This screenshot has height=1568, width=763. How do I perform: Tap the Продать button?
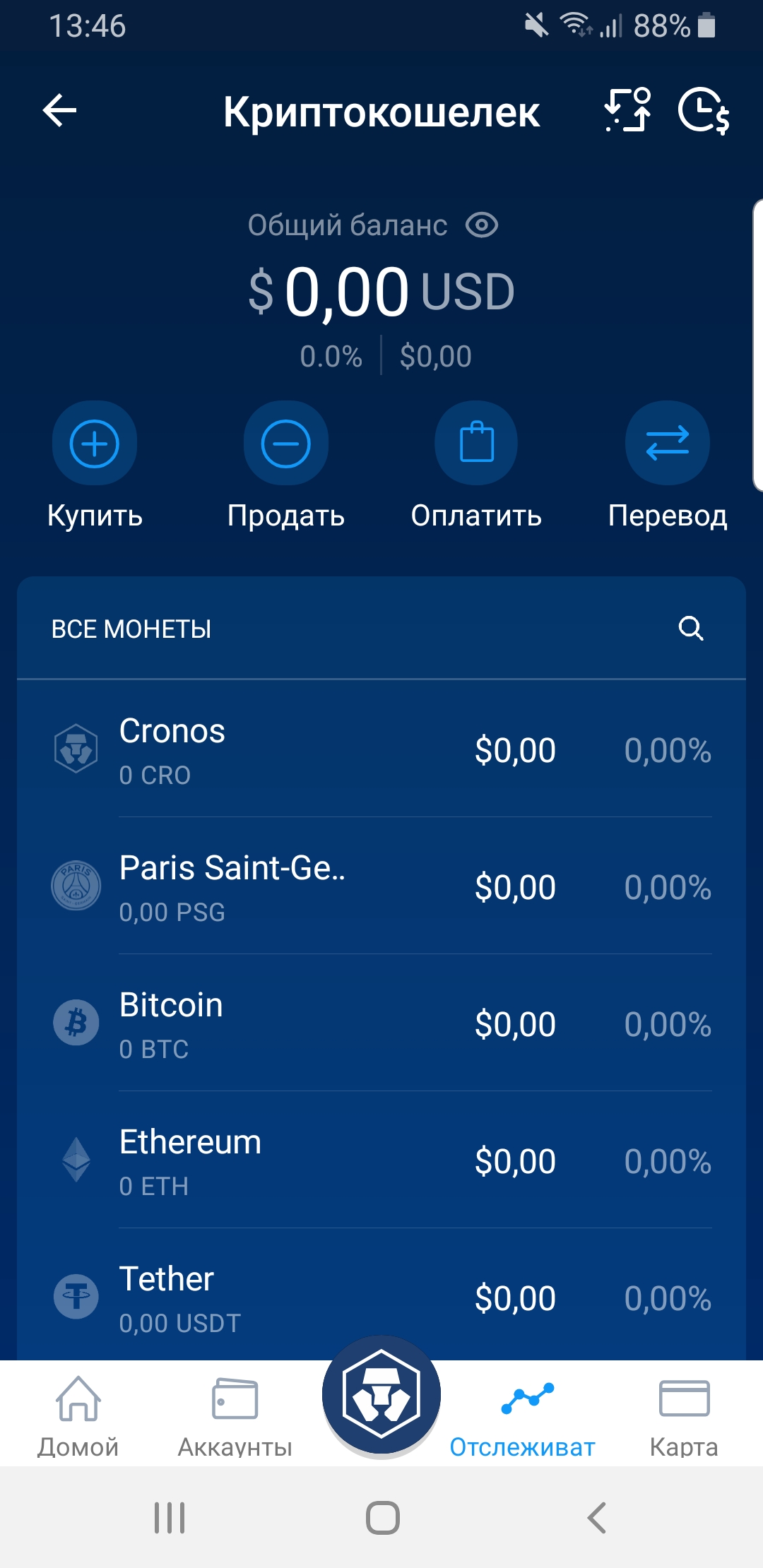[x=285, y=466]
